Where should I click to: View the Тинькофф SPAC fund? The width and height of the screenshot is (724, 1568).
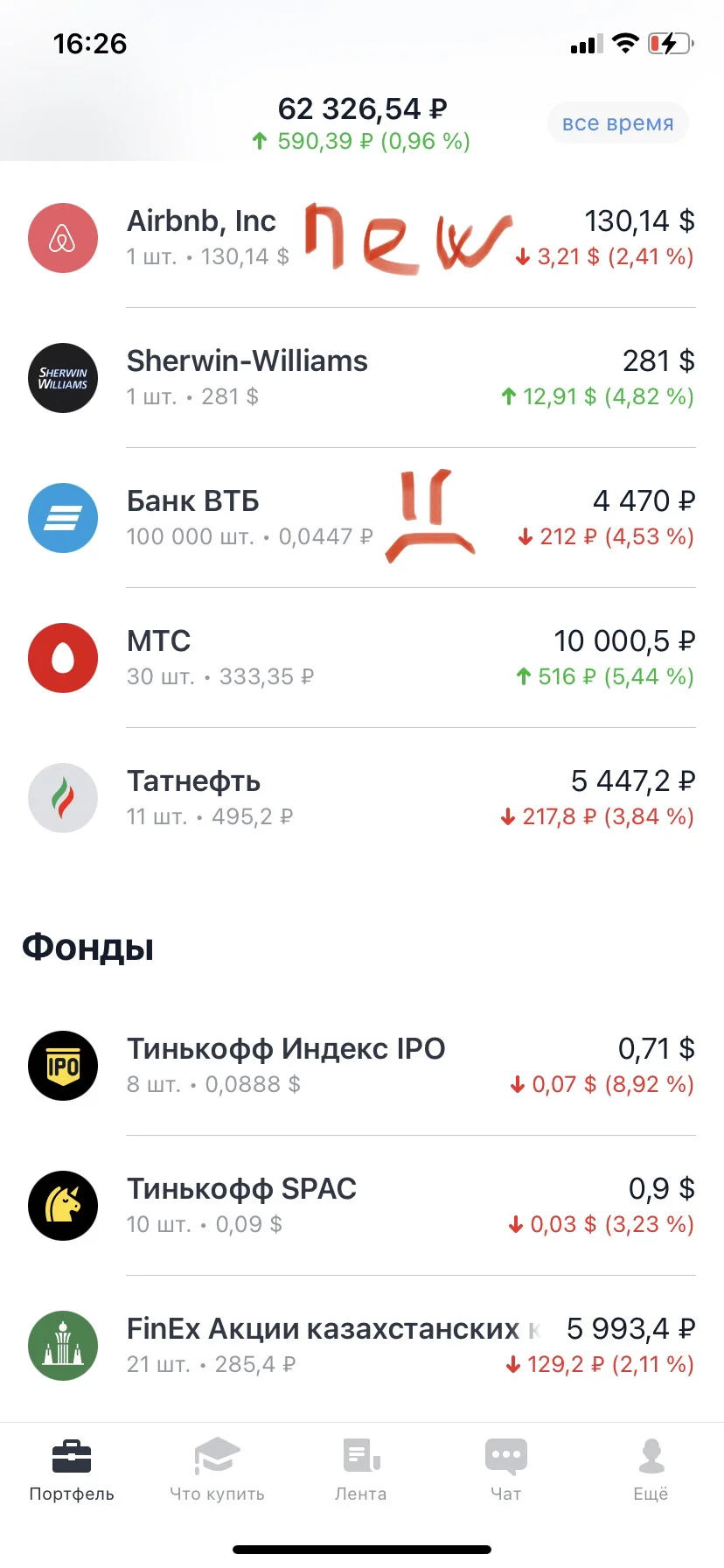pyautogui.click(x=362, y=1206)
